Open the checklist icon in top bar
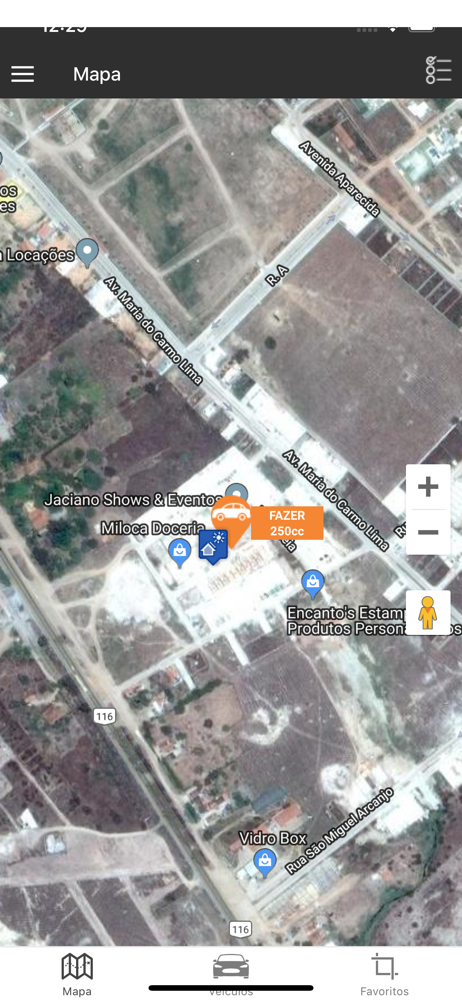Image resolution: width=462 pixels, height=1000 pixels. pyautogui.click(x=438, y=71)
